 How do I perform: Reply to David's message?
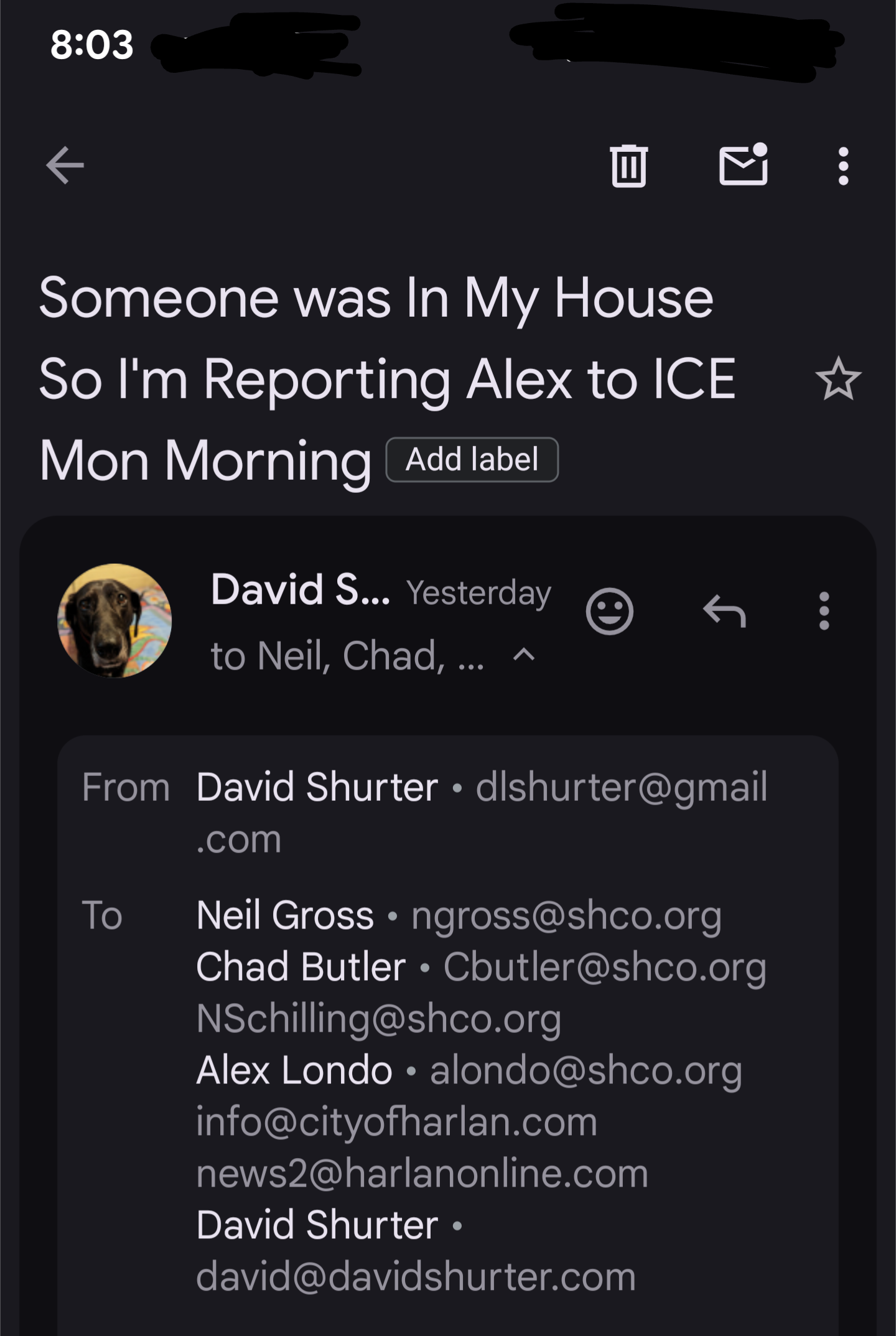[x=724, y=611]
